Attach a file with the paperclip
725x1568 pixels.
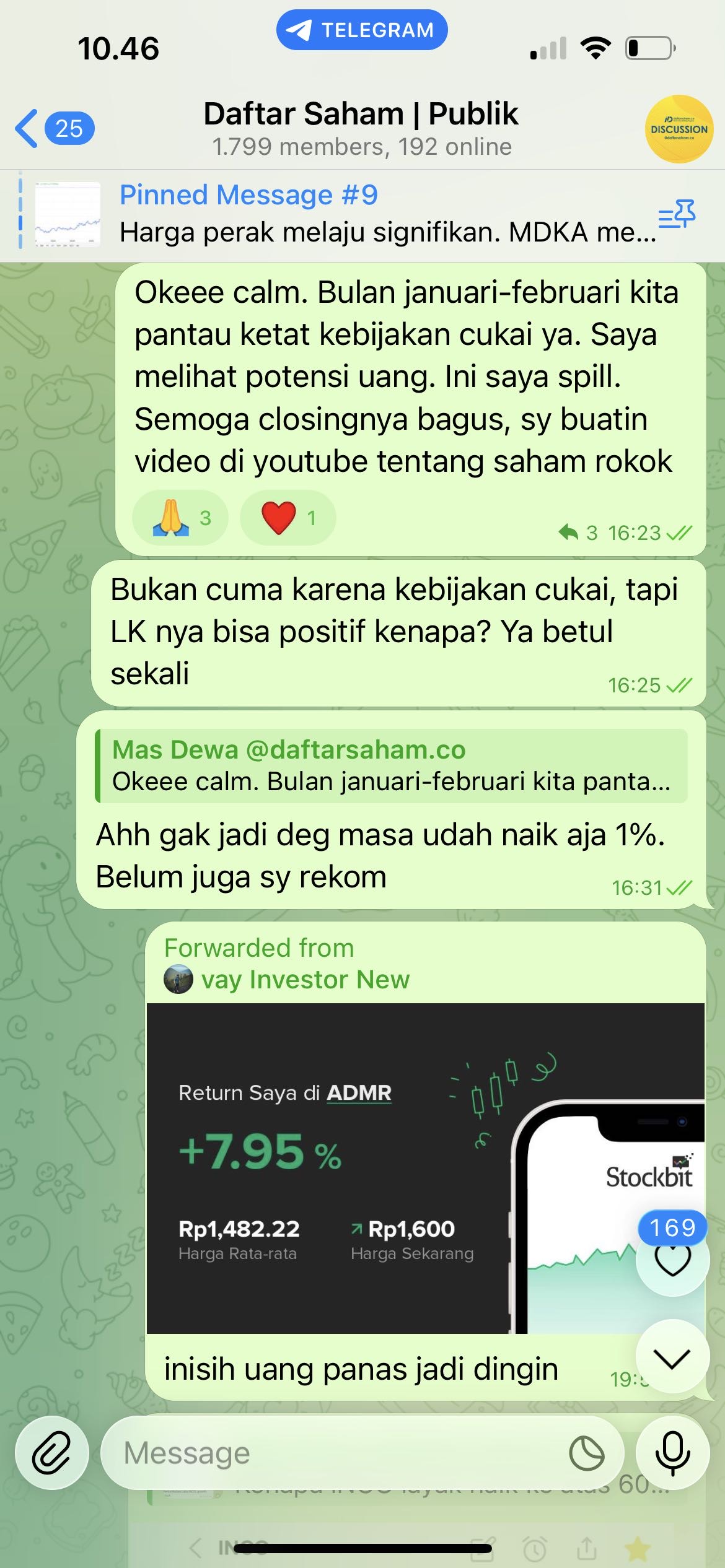pos(51,1452)
